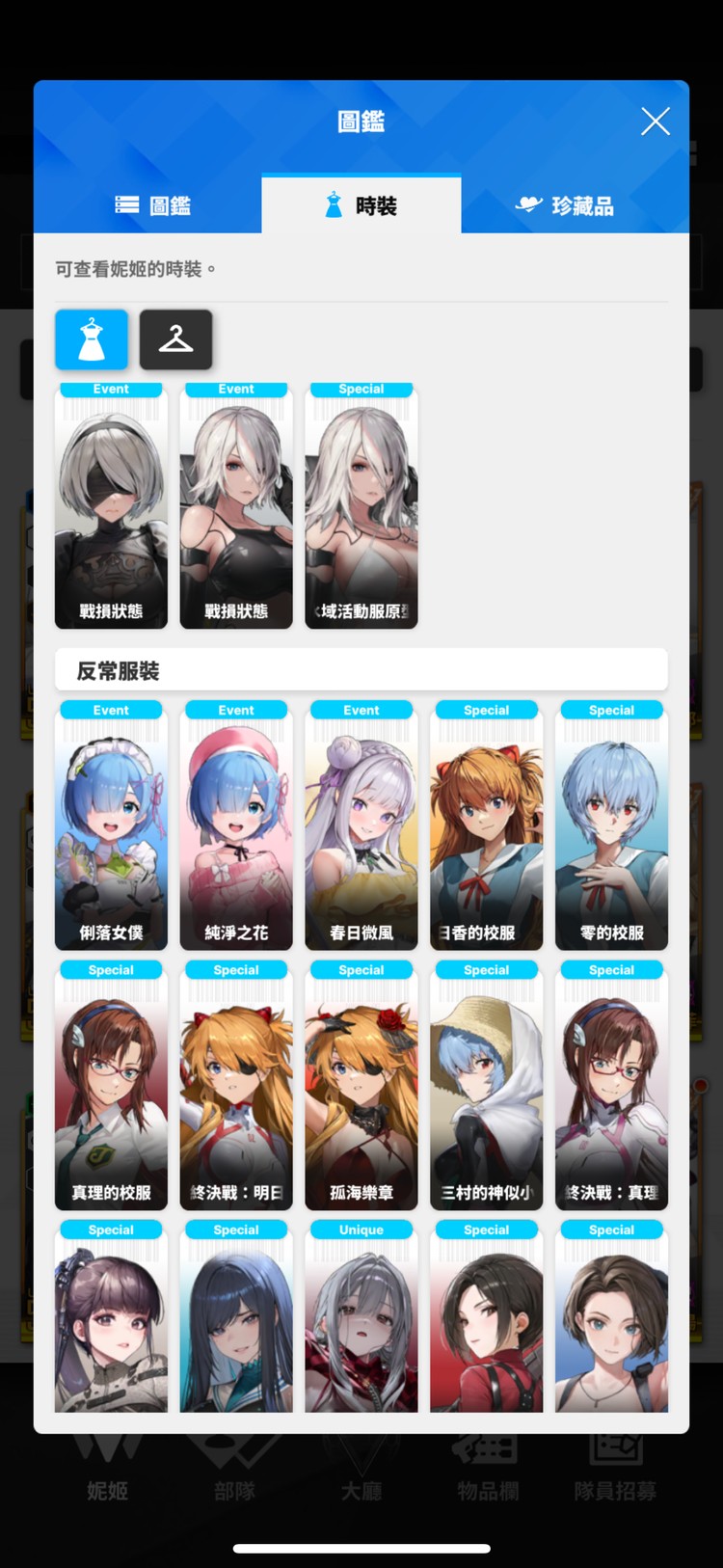Open the top-row Special costume card
Image resolution: width=723 pixels, height=1568 pixels.
(x=361, y=506)
